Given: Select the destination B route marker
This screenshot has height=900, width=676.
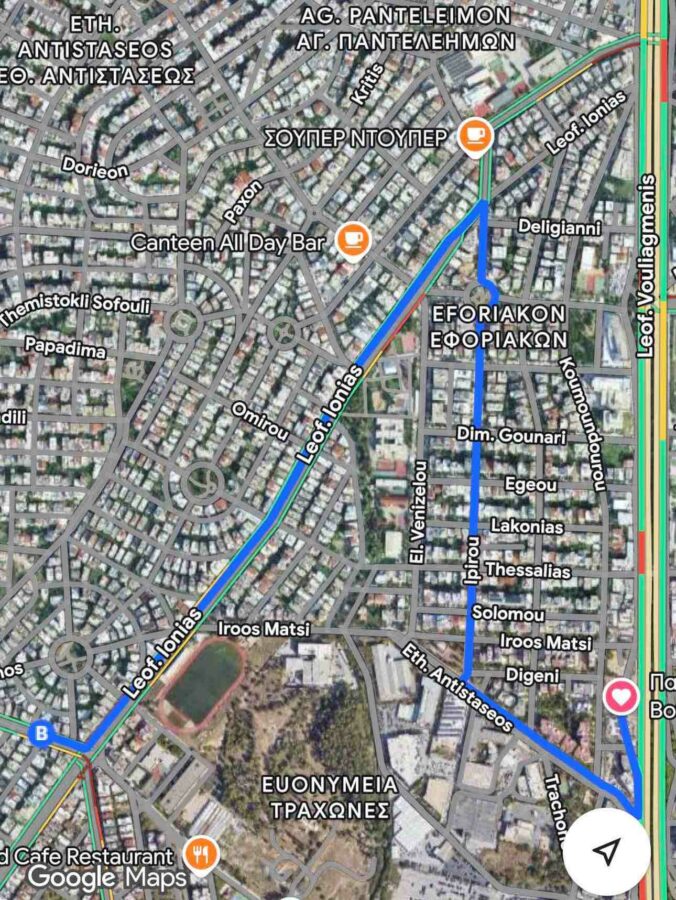Looking at the screenshot, I should [x=42, y=733].
